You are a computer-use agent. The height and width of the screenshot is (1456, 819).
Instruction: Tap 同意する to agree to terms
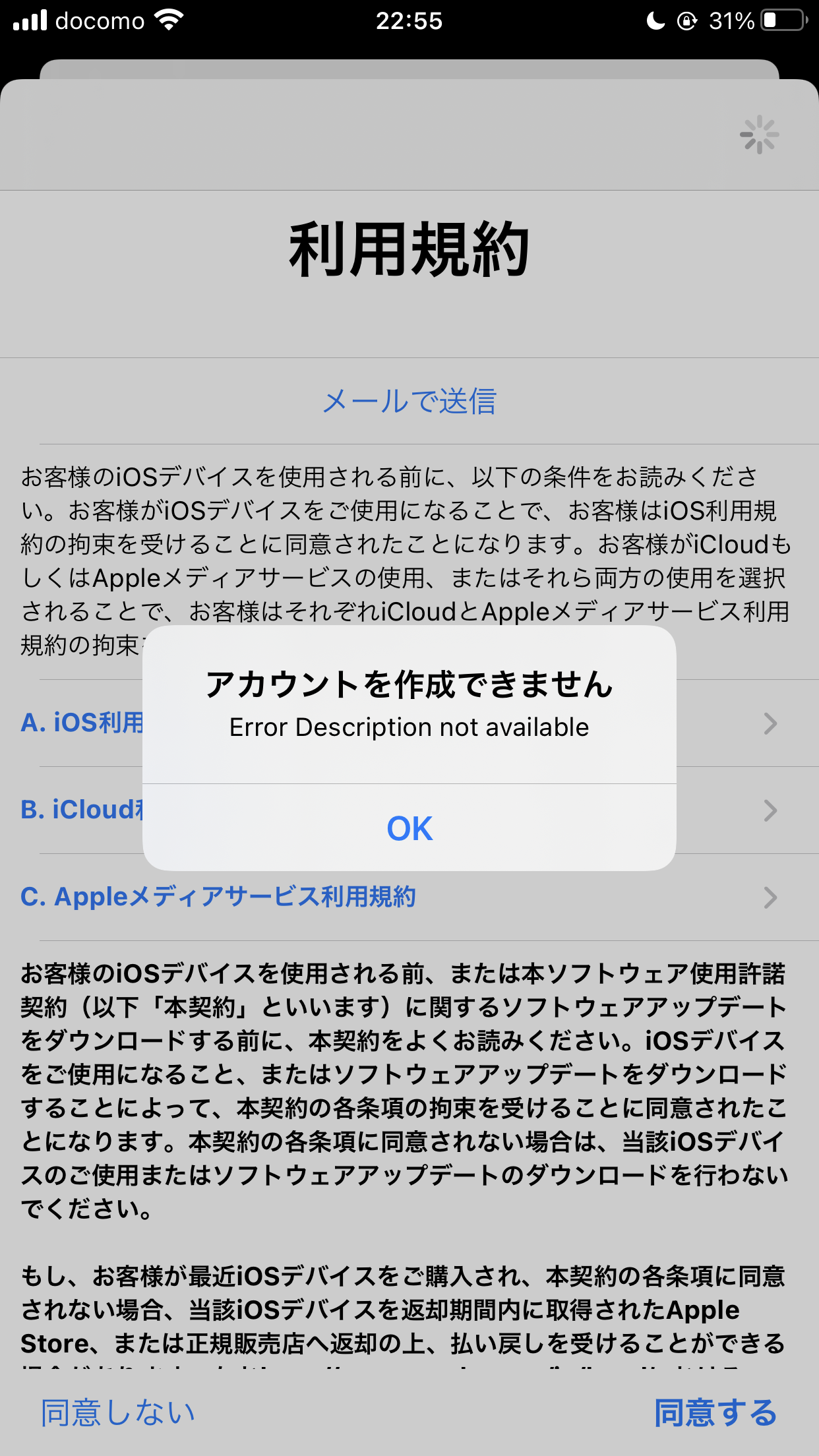715,1412
